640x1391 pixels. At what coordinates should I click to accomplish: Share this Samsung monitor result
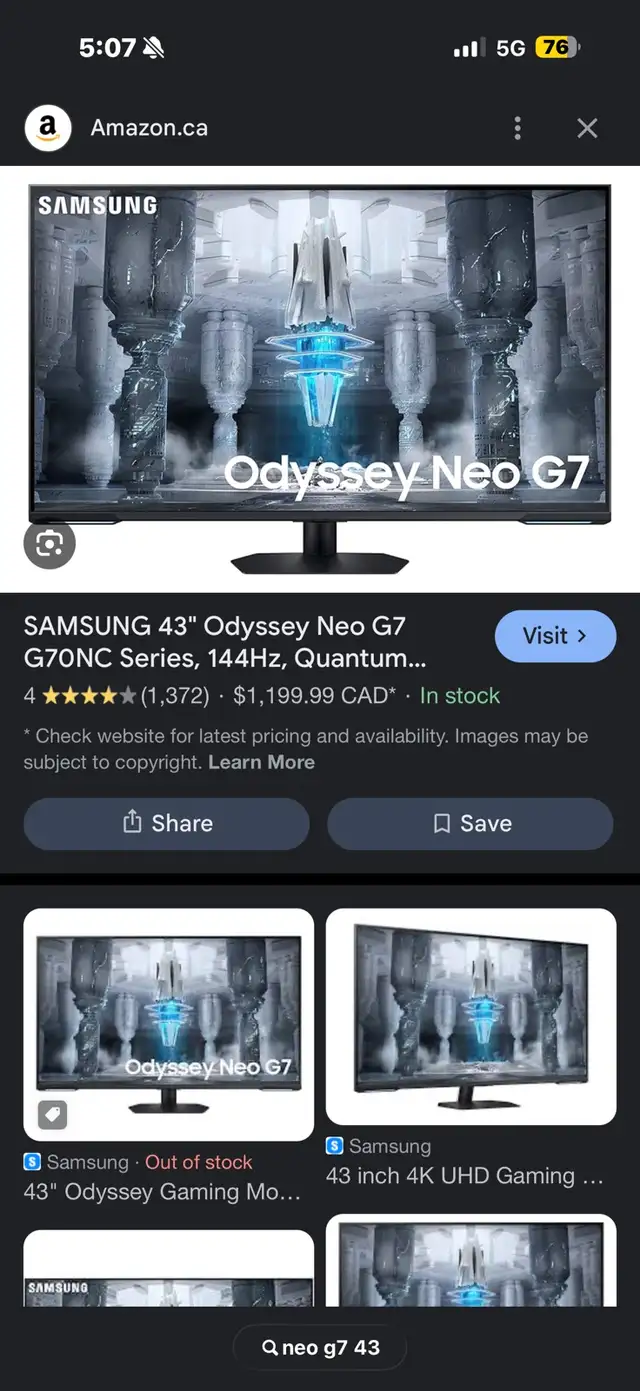[167, 823]
